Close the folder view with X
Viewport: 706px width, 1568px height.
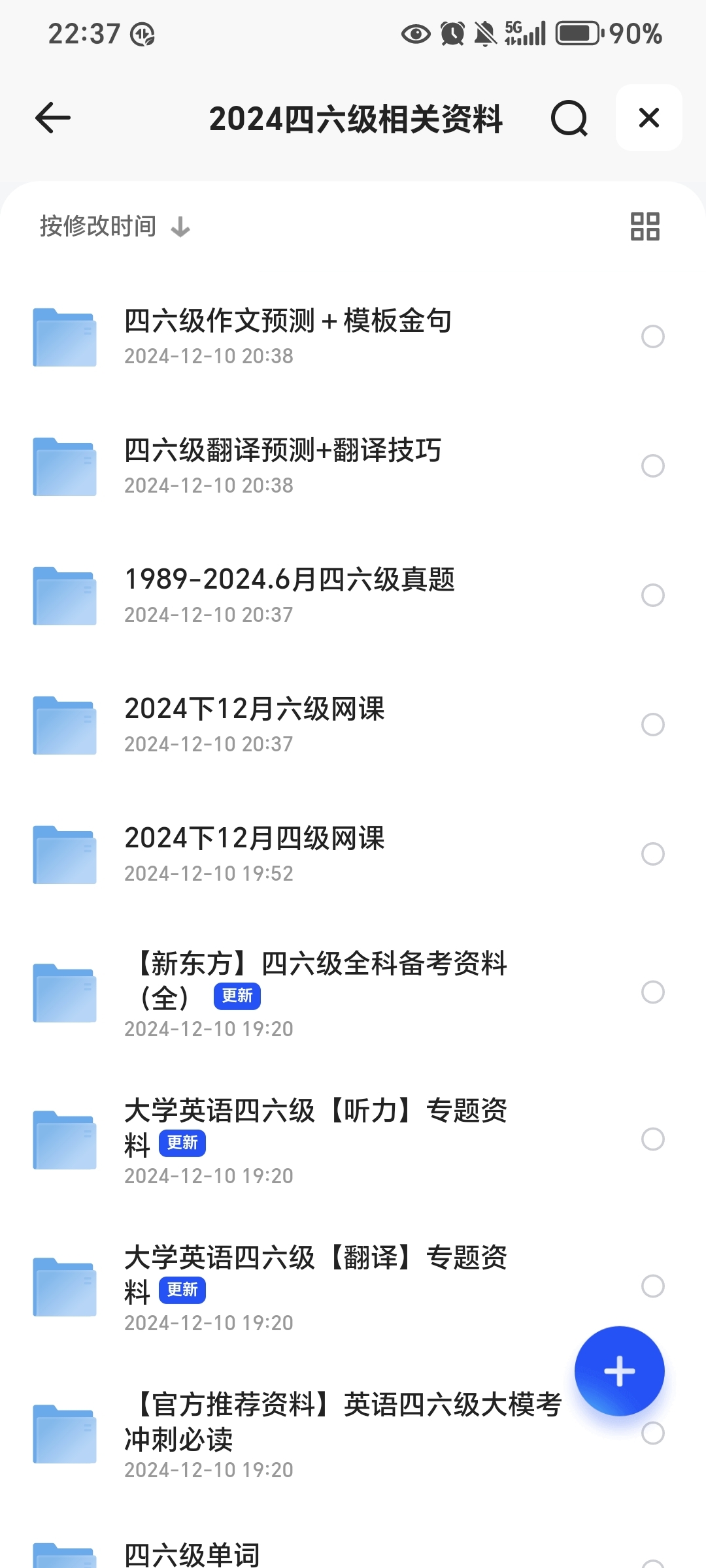(648, 118)
